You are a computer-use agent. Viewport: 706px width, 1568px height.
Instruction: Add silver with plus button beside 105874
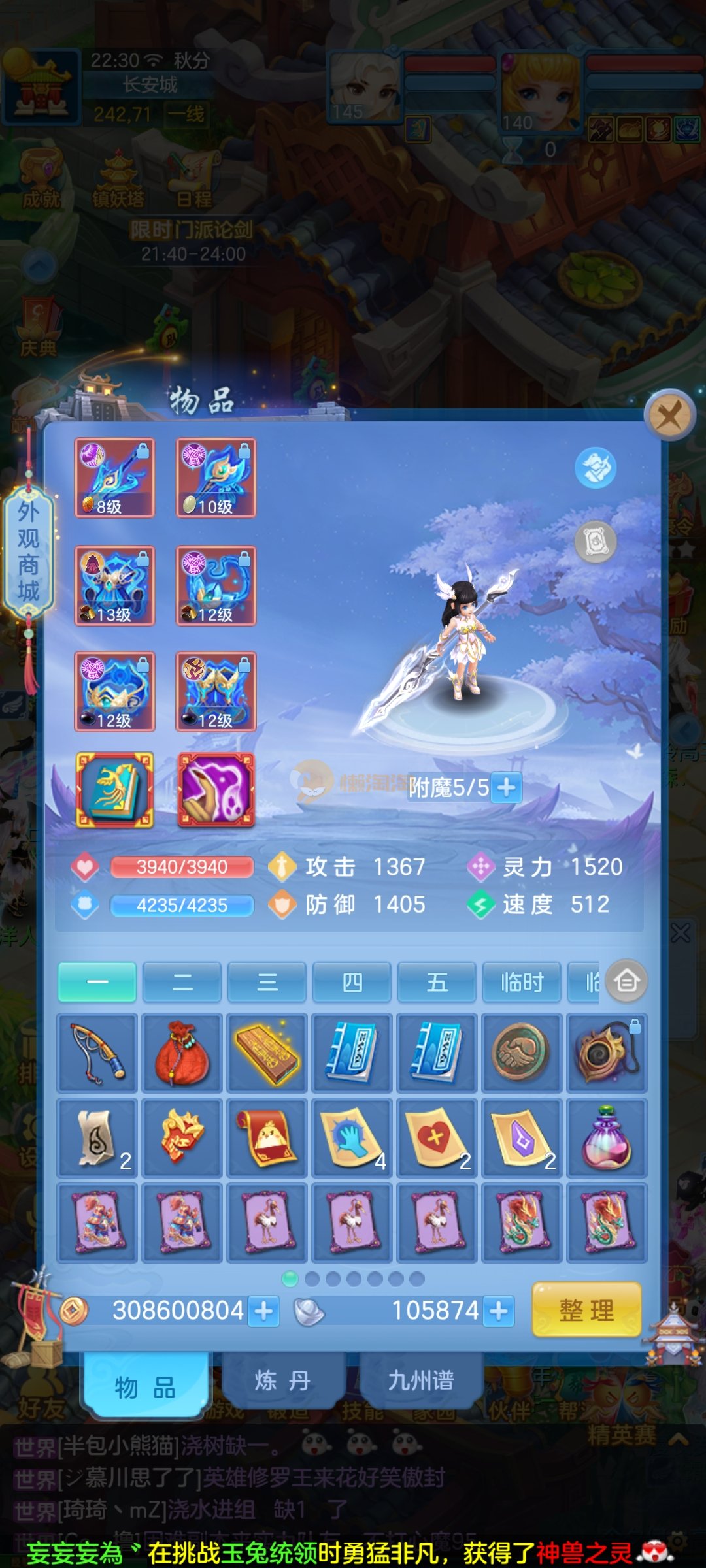click(499, 1311)
